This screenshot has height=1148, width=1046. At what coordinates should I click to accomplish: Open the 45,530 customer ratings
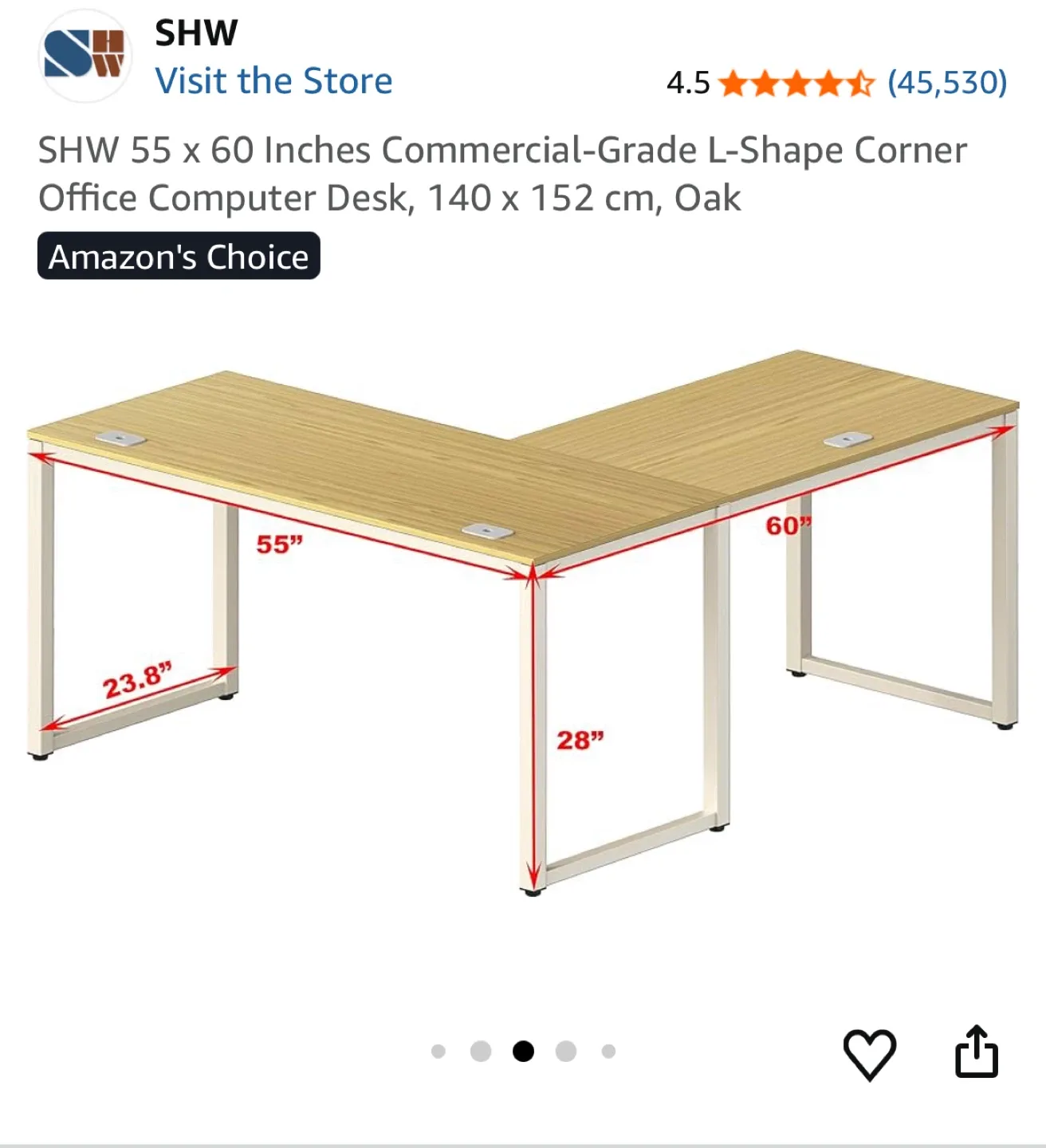tap(947, 82)
